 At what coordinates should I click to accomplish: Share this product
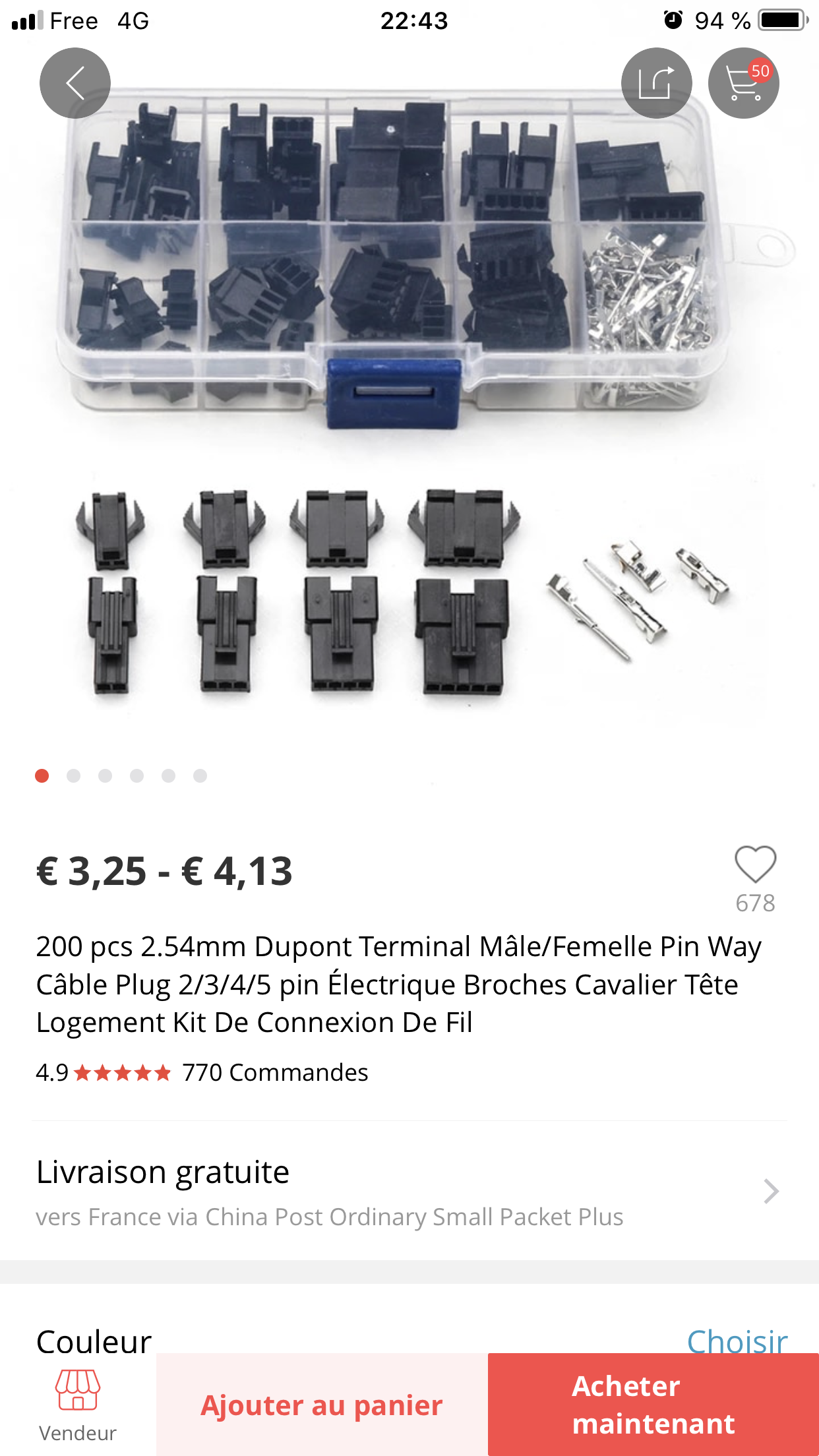[656, 83]
